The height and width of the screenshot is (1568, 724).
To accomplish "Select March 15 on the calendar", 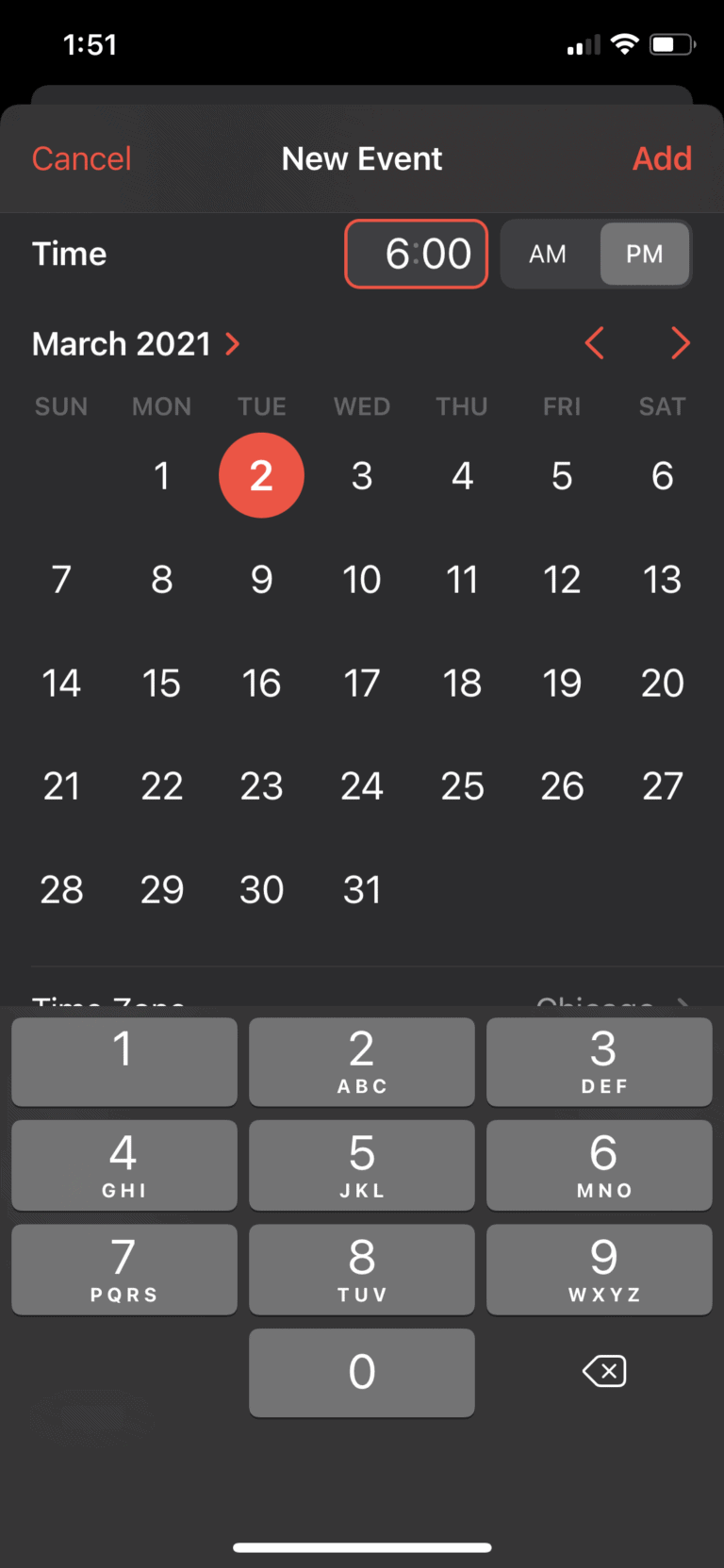I will (161, 683).
